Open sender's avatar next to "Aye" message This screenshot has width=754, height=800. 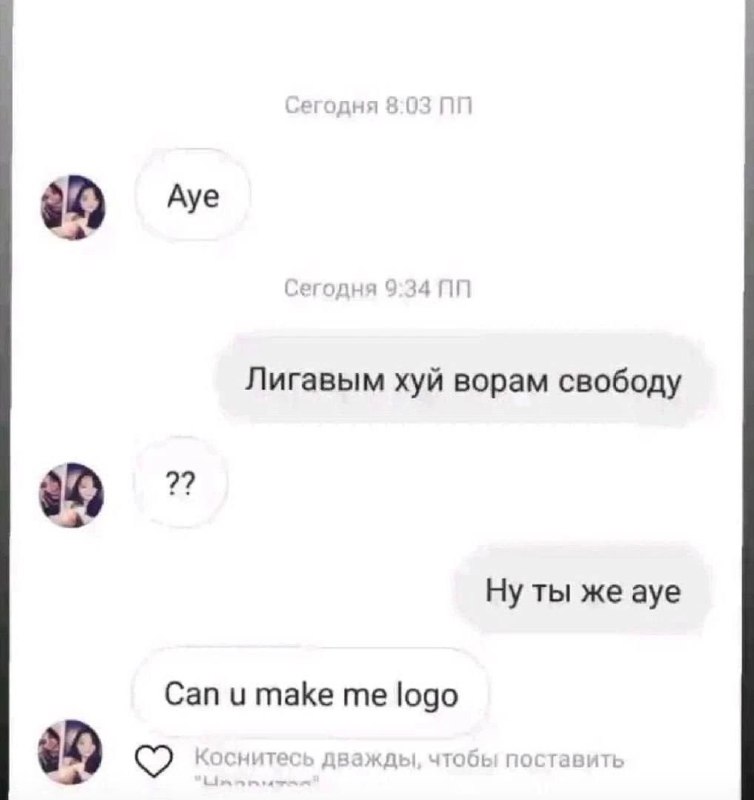71,207
